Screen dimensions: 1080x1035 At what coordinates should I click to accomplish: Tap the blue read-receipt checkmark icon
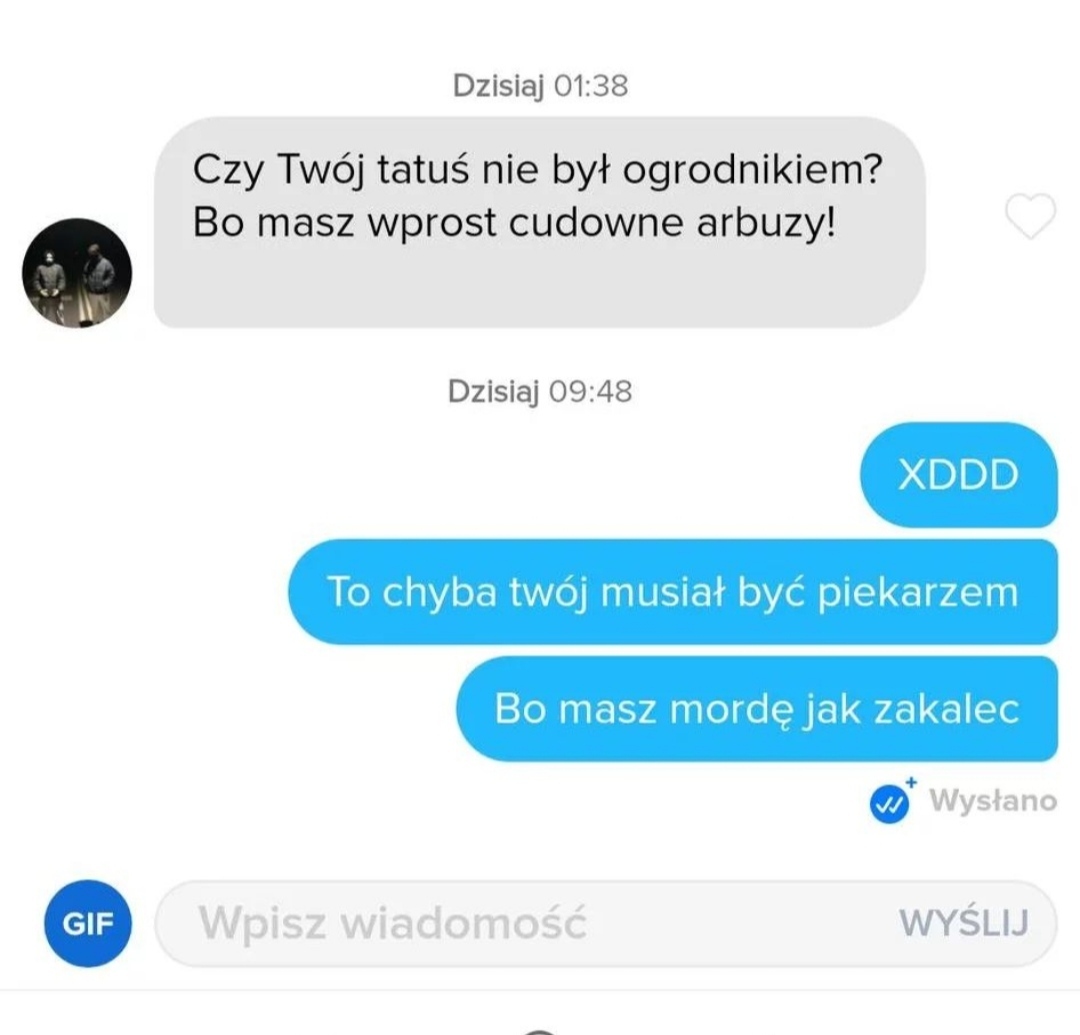tap(890, 802)
